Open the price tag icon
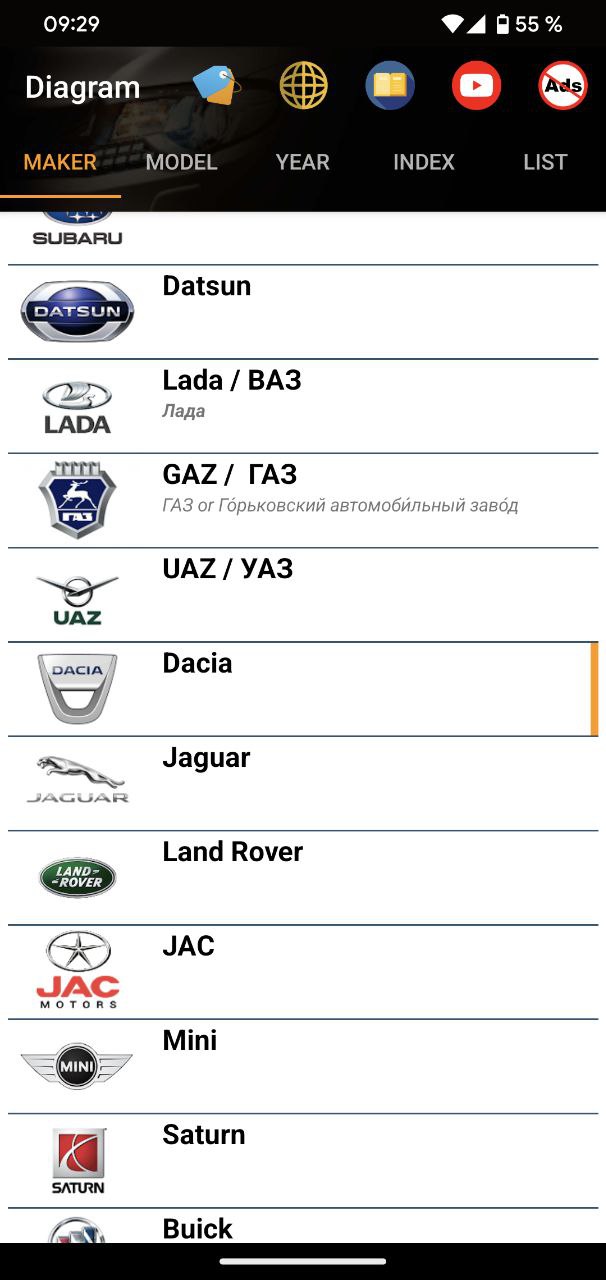The height and width of the screenshot is (1280, 606). click(217, 85)
